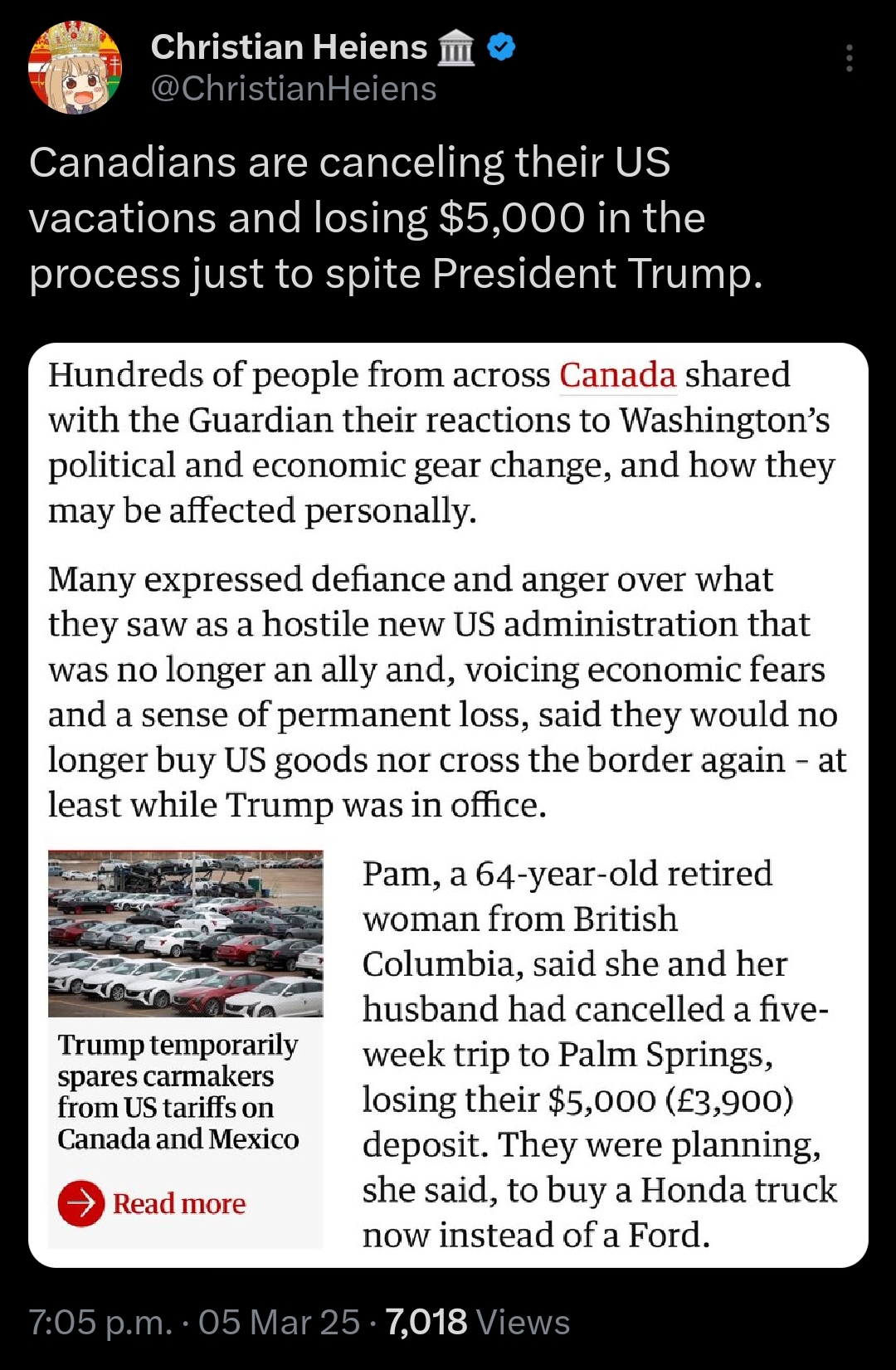Open the @ChristianHeiens profile by name

tap(289, 47)
